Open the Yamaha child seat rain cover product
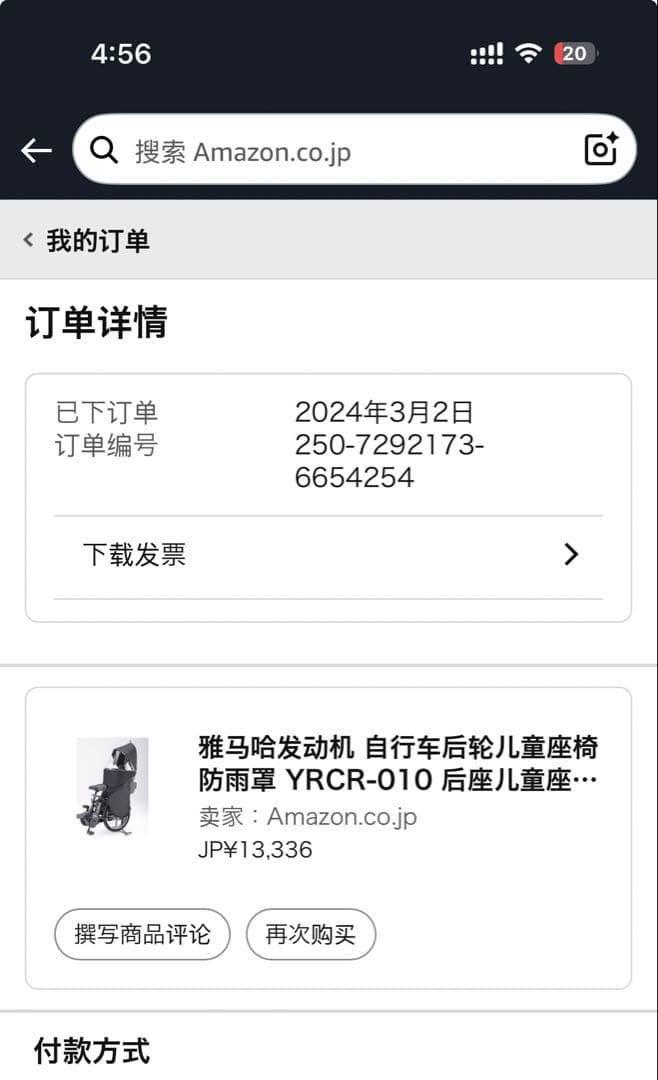 coord(398,764)
